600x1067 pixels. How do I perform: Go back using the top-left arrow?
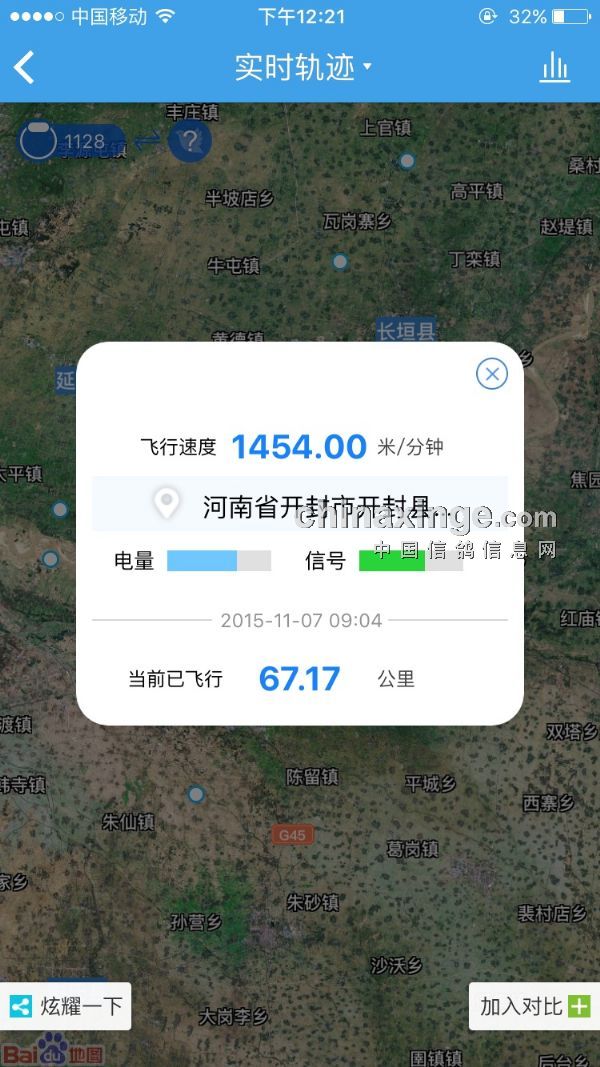tap(25, 68)
